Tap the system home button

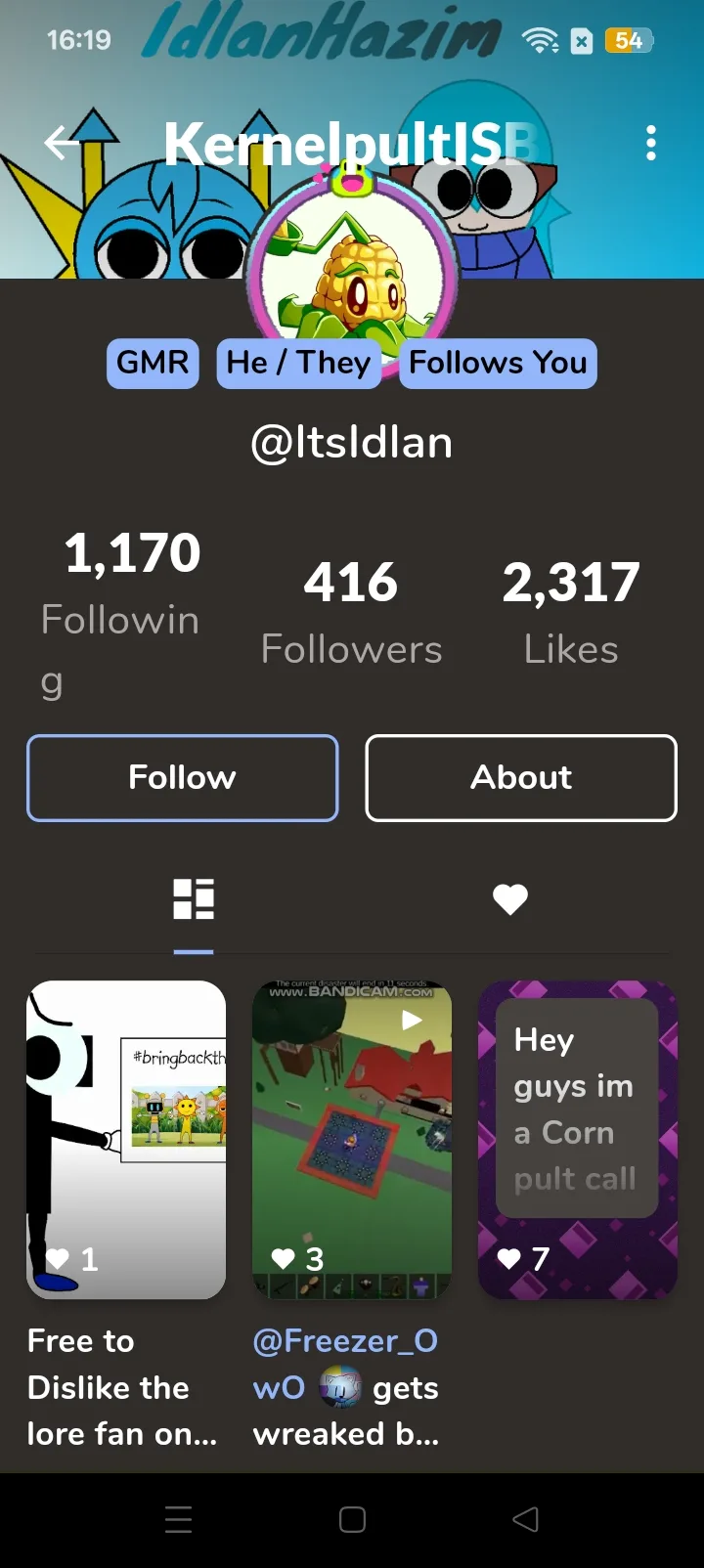(x=352, y=1519)
